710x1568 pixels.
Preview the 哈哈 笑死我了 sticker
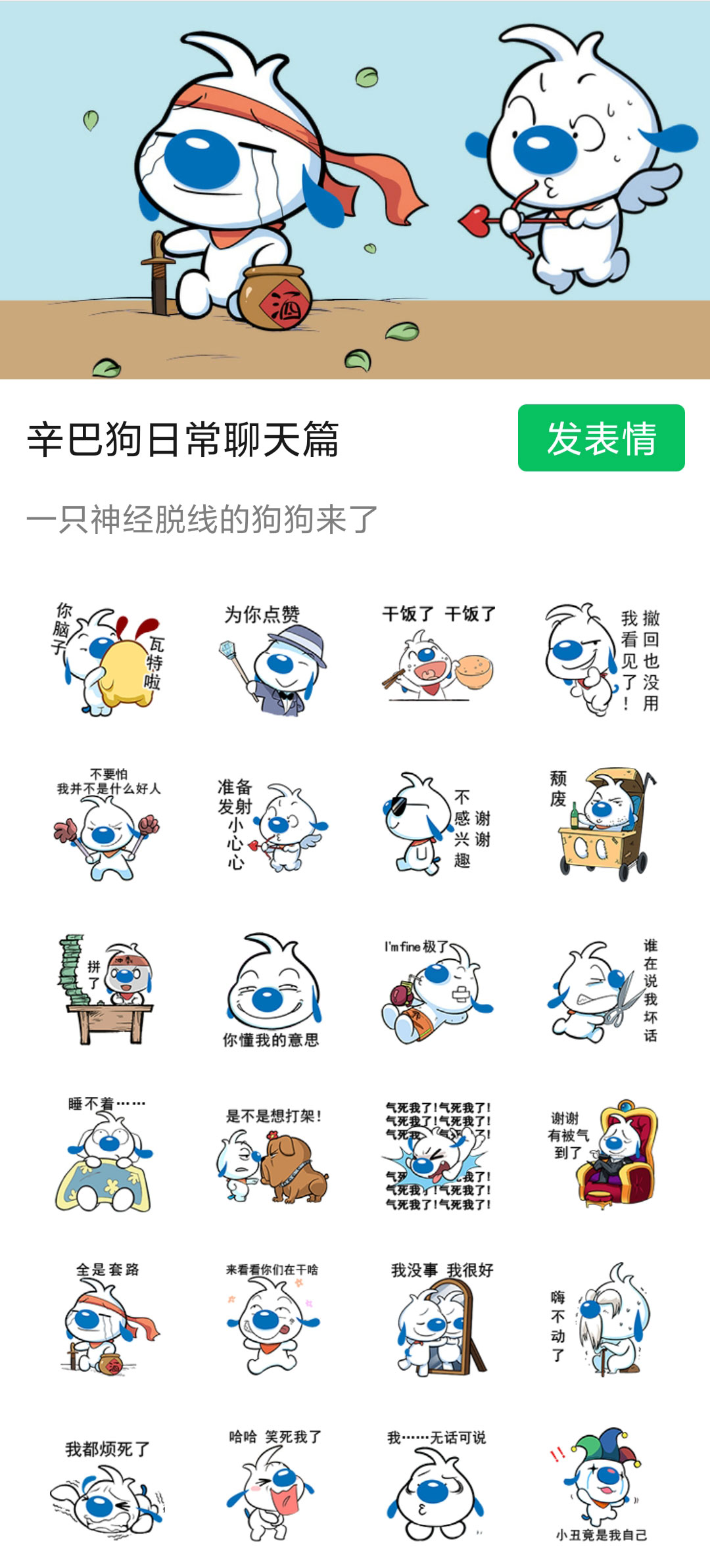click(272, 1486)
